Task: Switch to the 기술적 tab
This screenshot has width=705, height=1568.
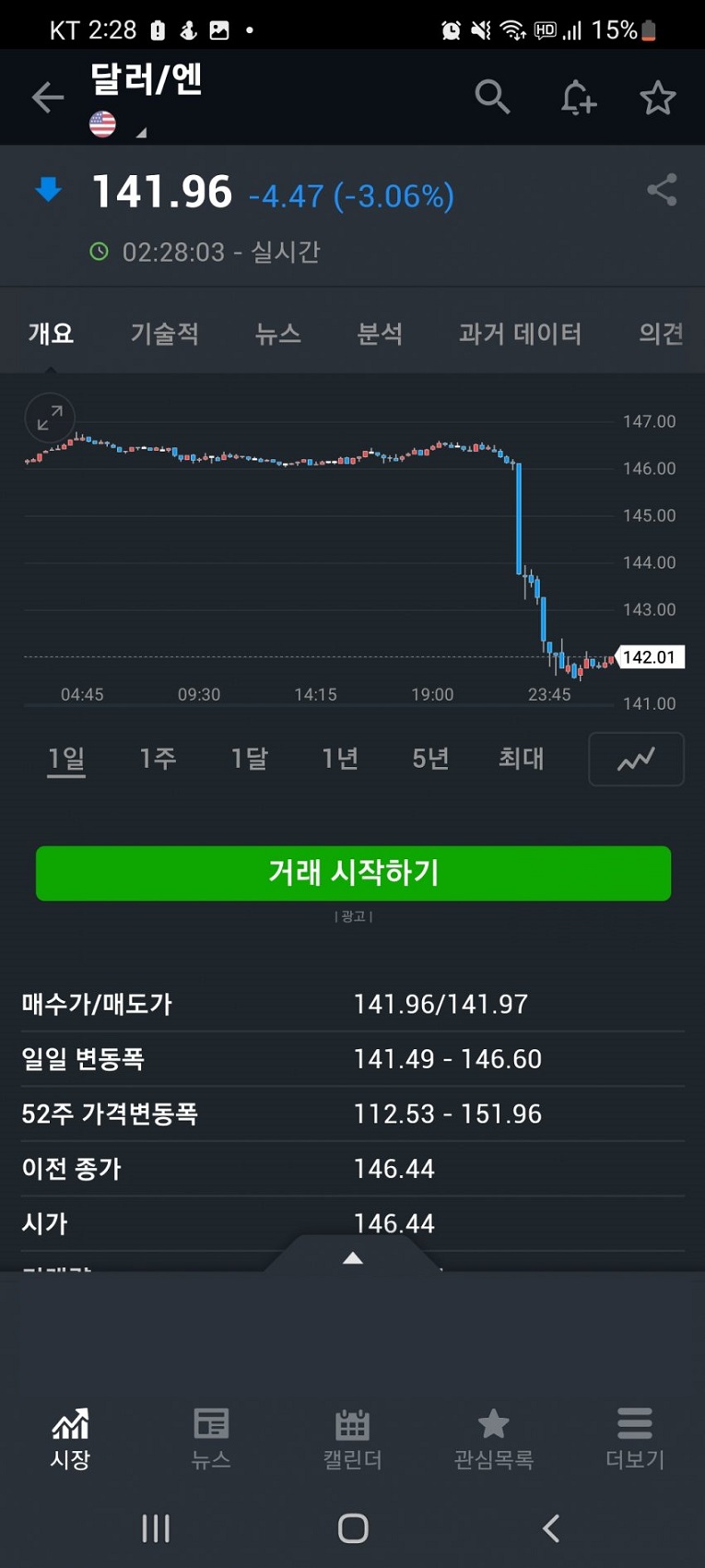Action: pyautogui.click(x=164, y=334)
